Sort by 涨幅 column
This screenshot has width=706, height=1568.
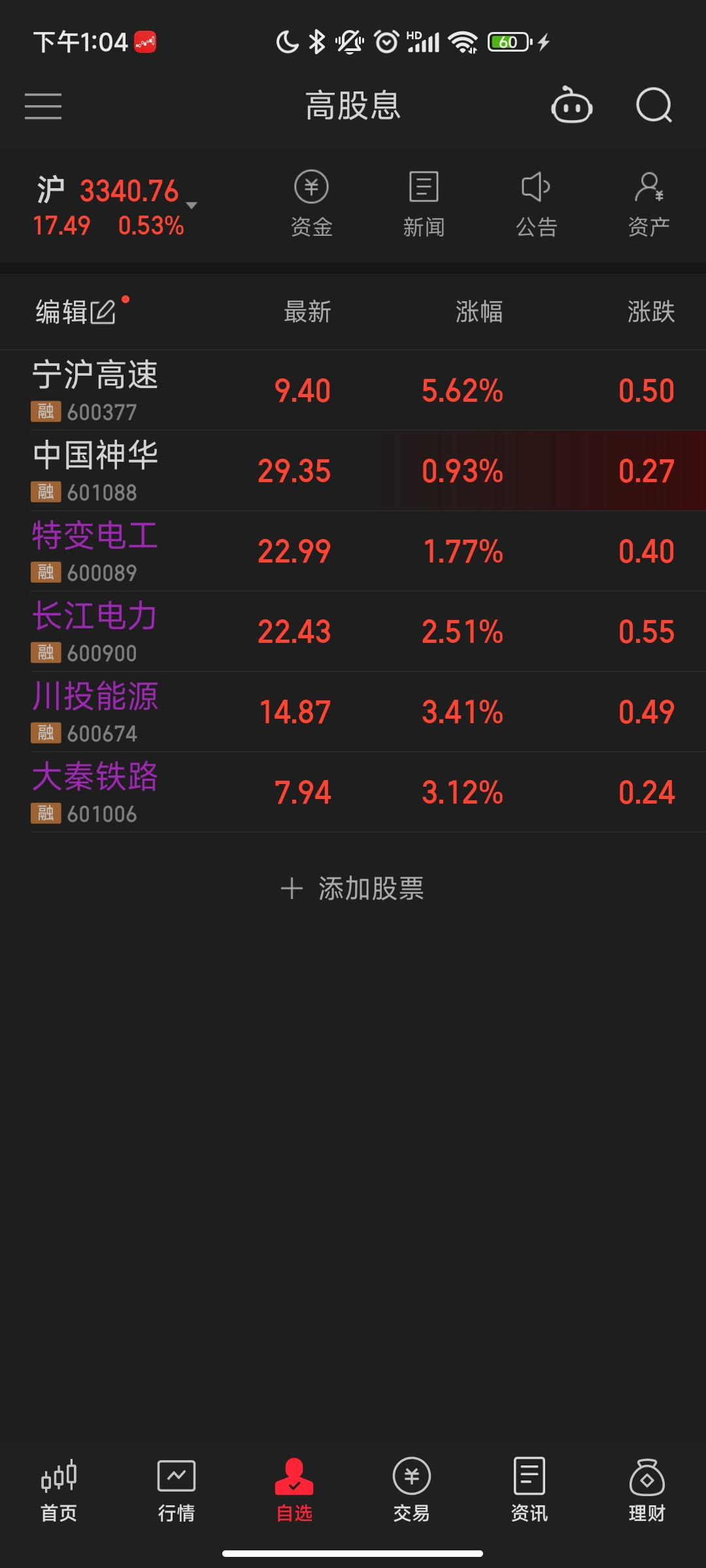coord(479,312)
